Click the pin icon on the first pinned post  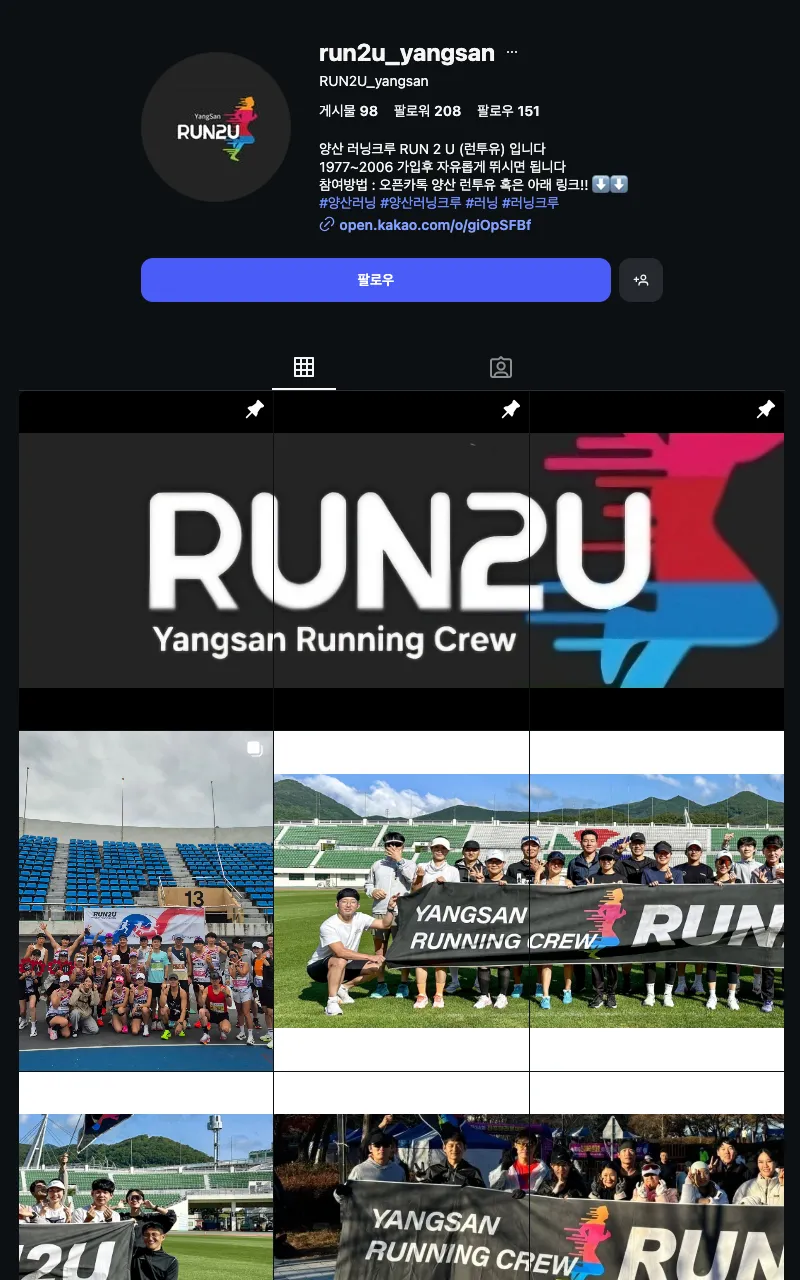[255, 409]
